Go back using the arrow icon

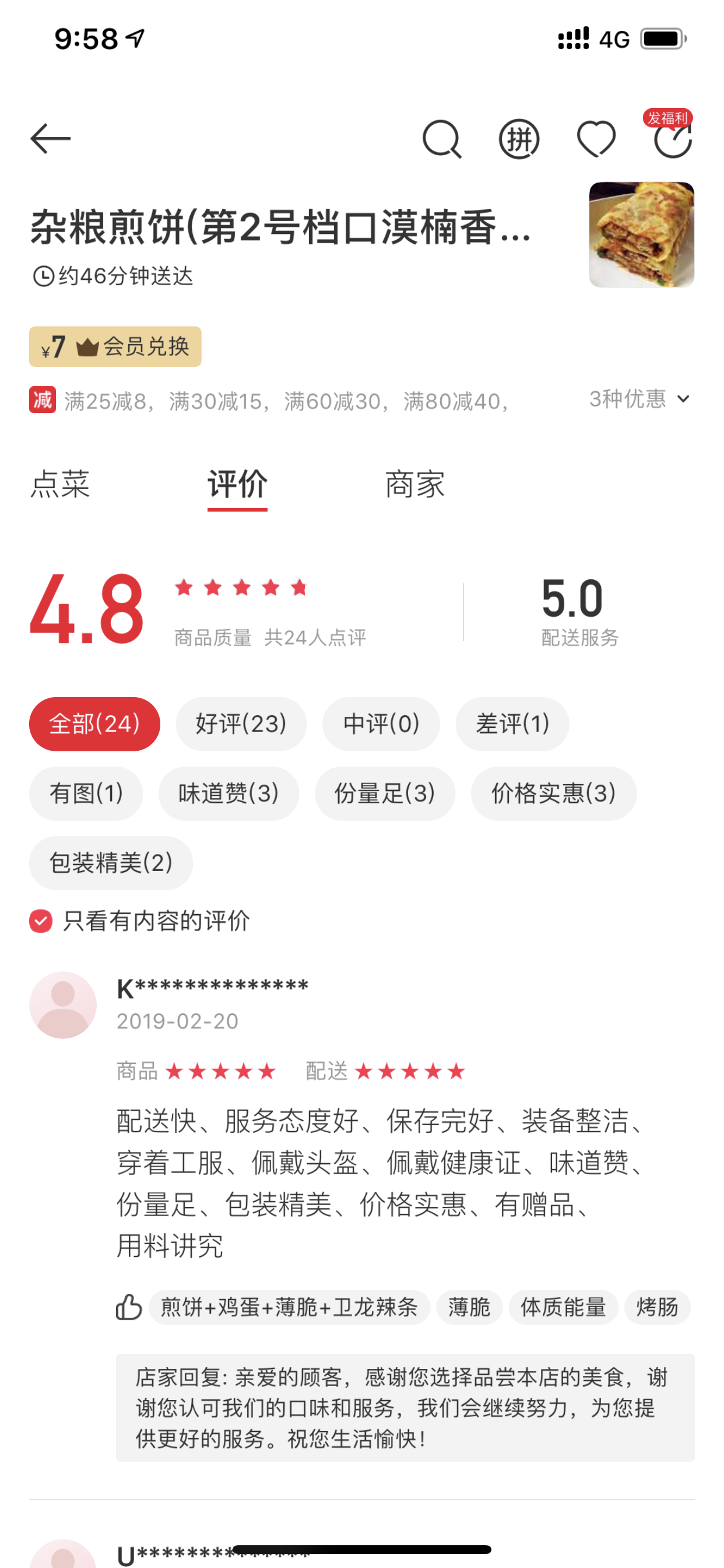click(x=51, y=139)
